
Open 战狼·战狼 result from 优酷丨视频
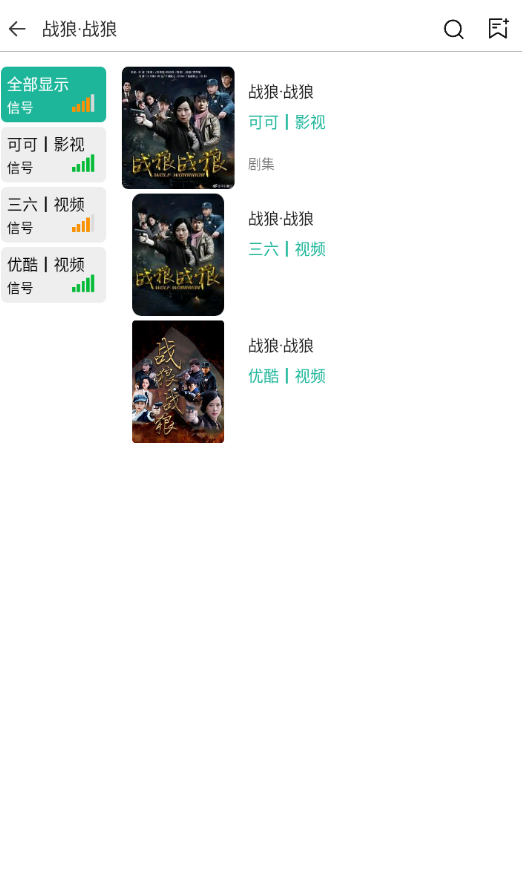pos(319,381)
